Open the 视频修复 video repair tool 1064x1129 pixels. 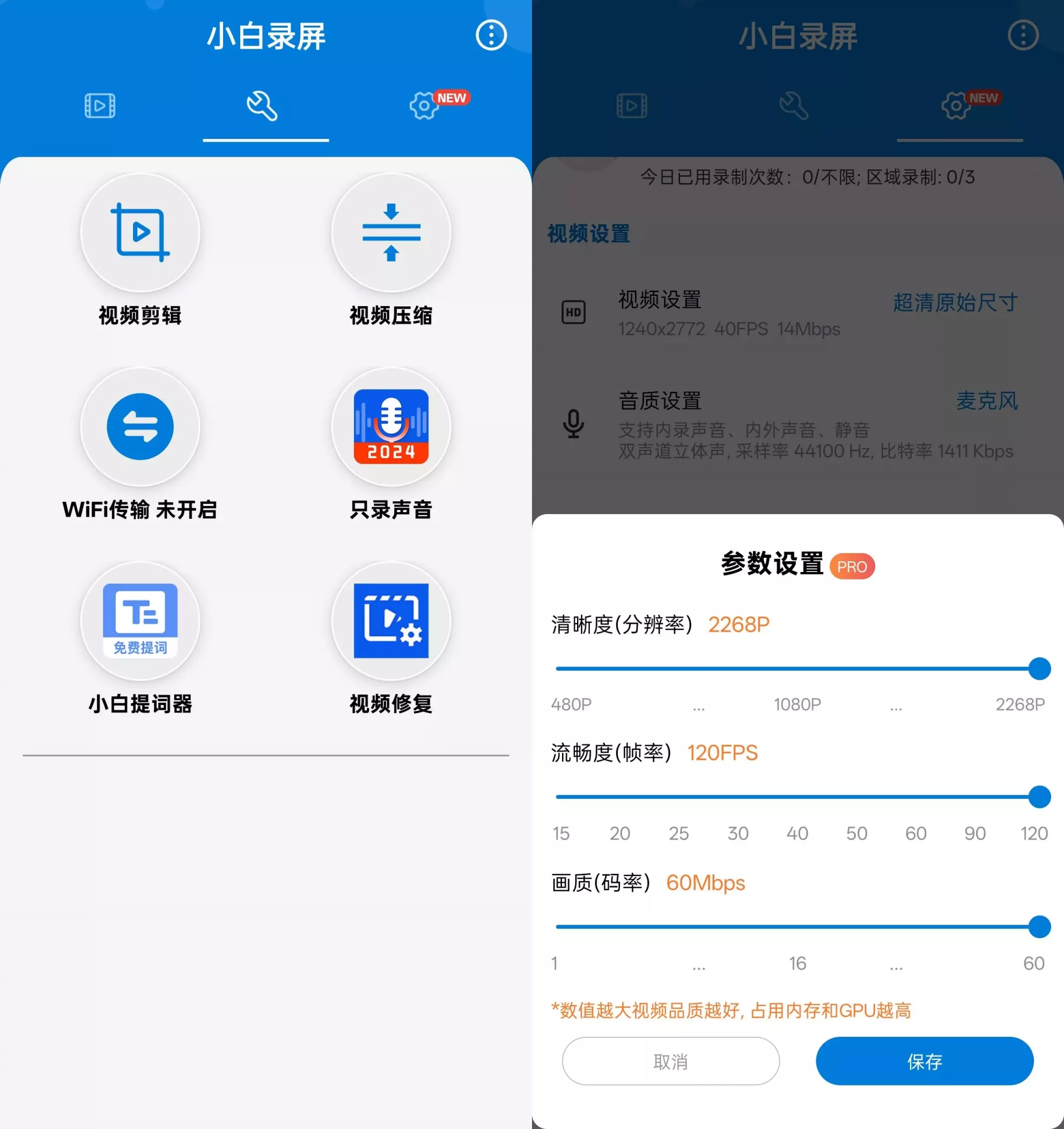(x=391, y=621)
